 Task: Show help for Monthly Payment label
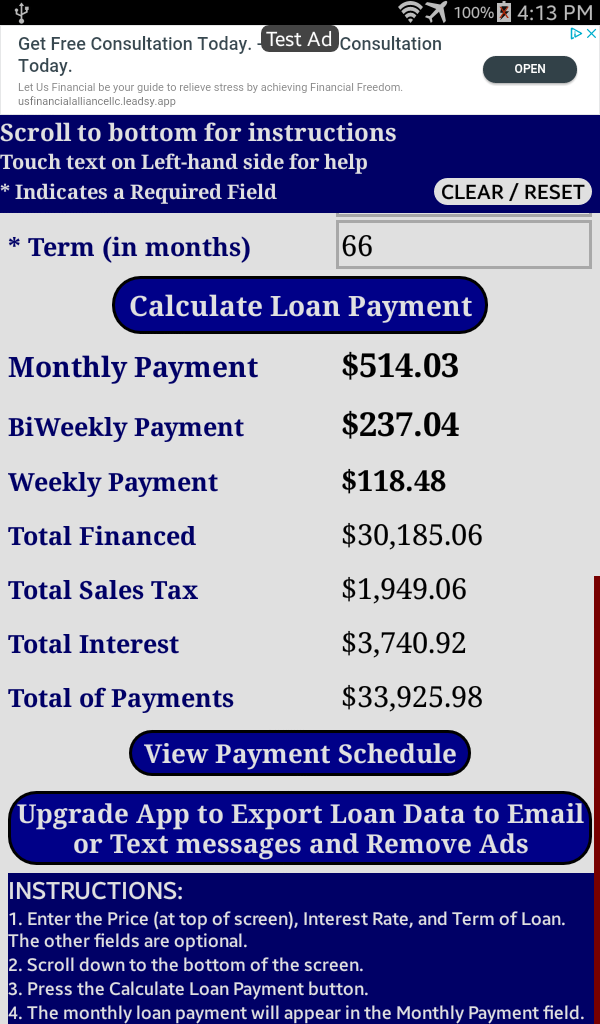point(133,367)
